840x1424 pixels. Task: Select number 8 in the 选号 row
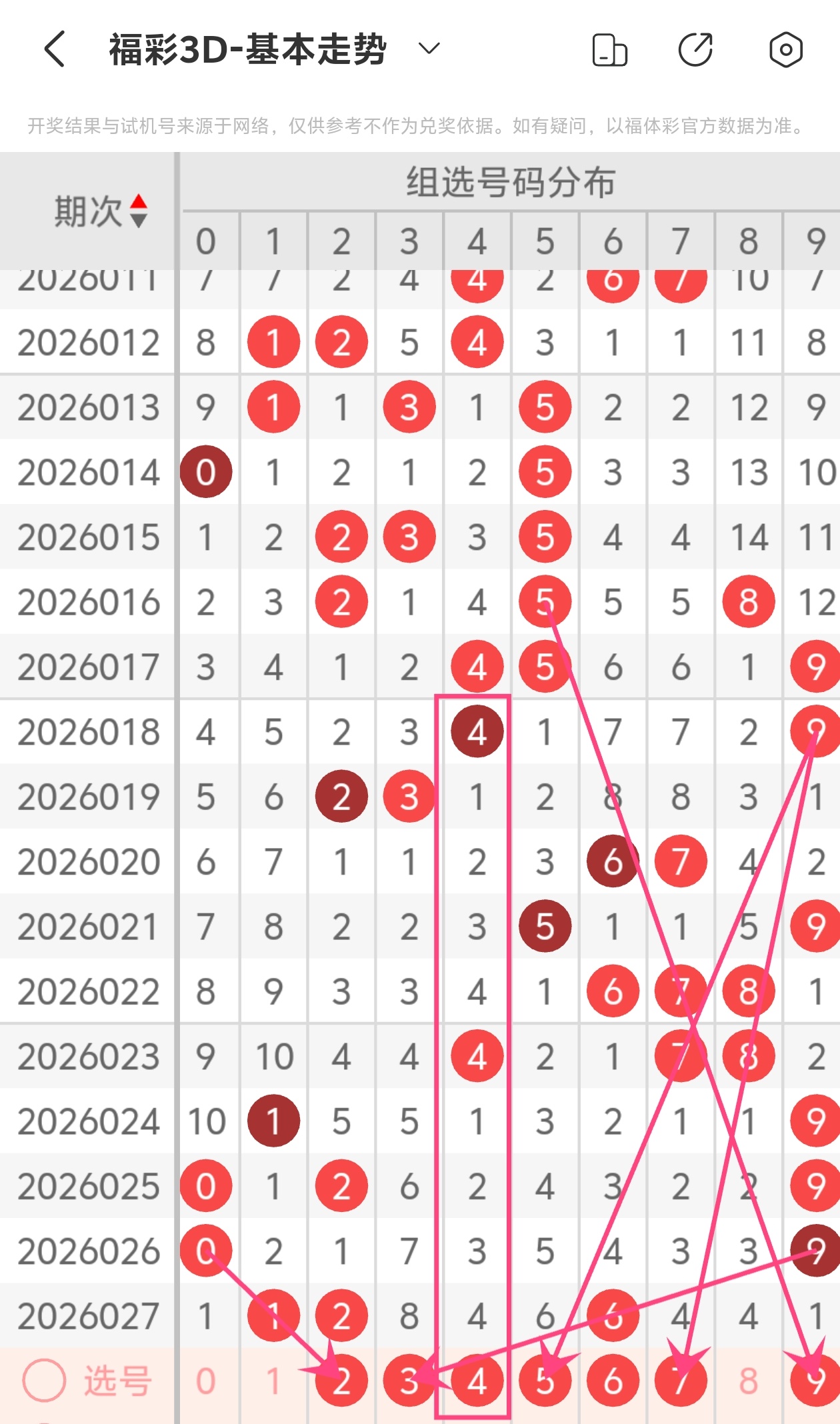coord(749,1381)
